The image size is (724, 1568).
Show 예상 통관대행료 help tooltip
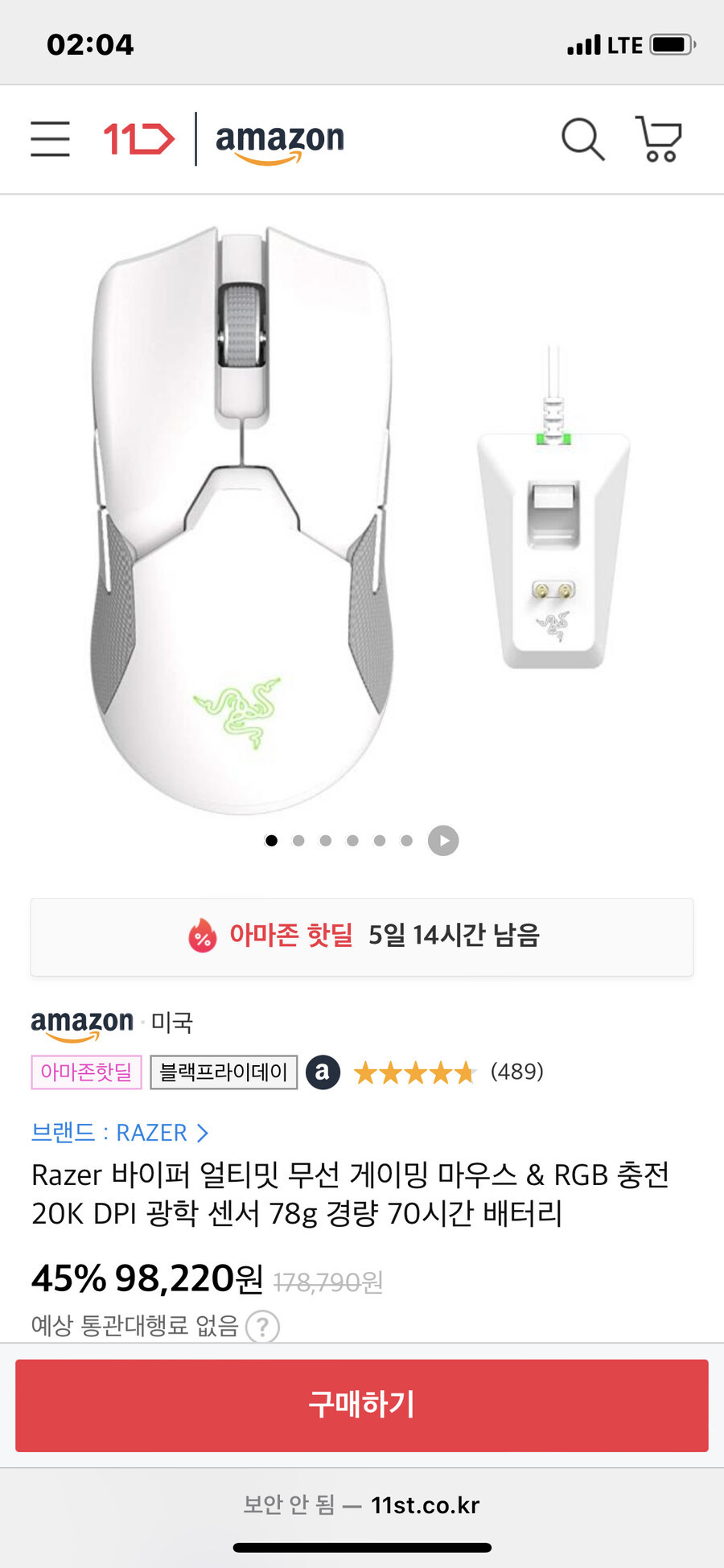tap(262, 1326)
